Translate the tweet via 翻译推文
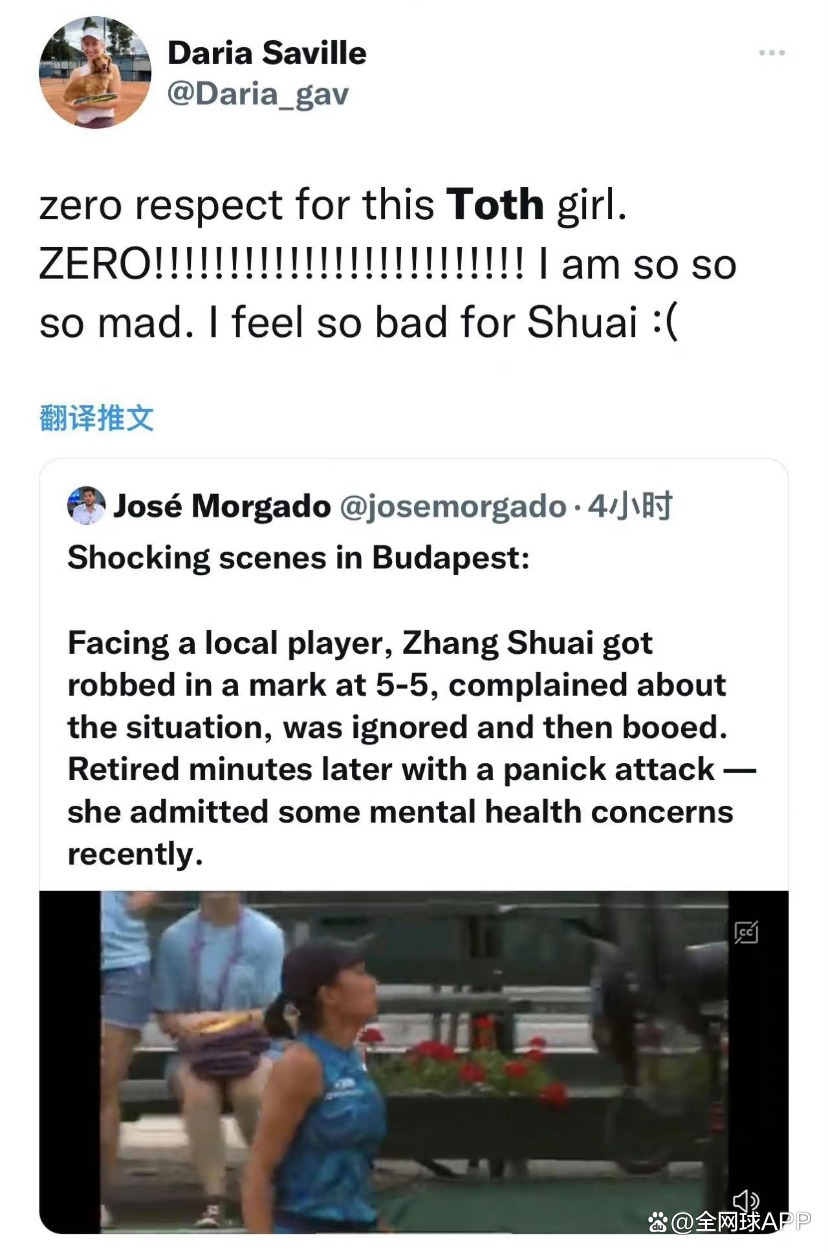Viewport: 828px width, 1252px height. (x=96, y=417)
